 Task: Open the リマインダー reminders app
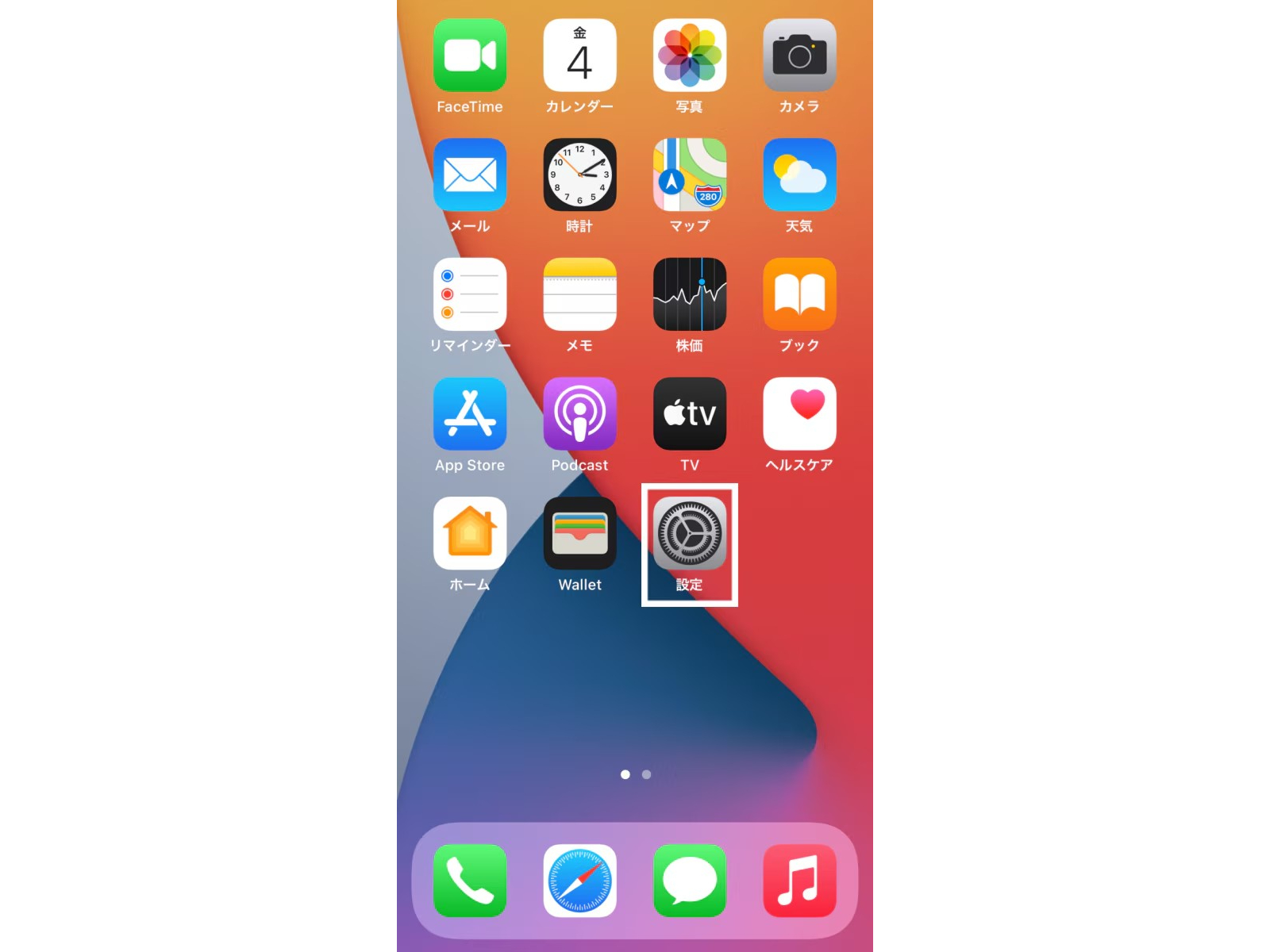(470, 294)
